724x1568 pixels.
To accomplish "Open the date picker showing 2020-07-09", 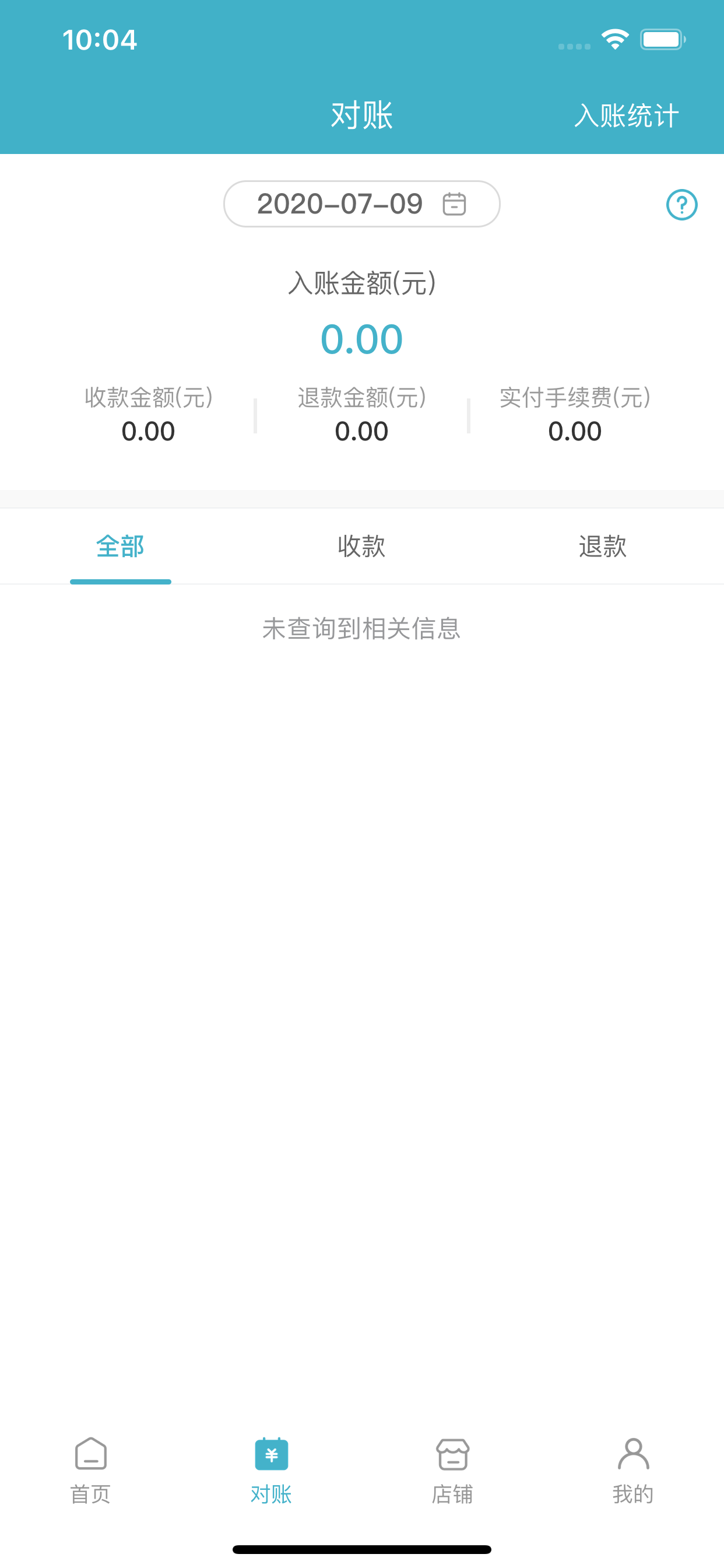I will pyautogui.click(x=362, y=204).
